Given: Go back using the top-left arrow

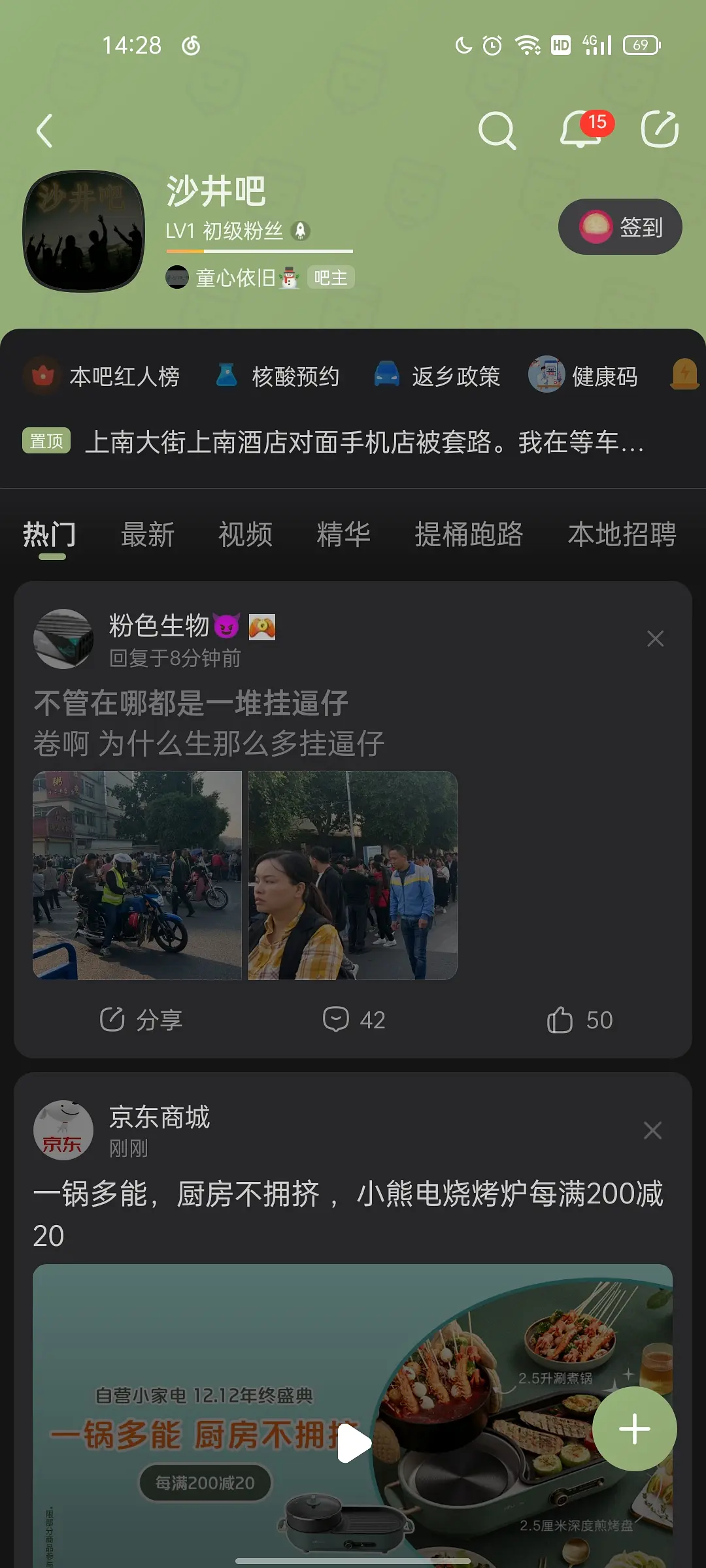Looking at the screenshot, I should (x=44, y=131).
